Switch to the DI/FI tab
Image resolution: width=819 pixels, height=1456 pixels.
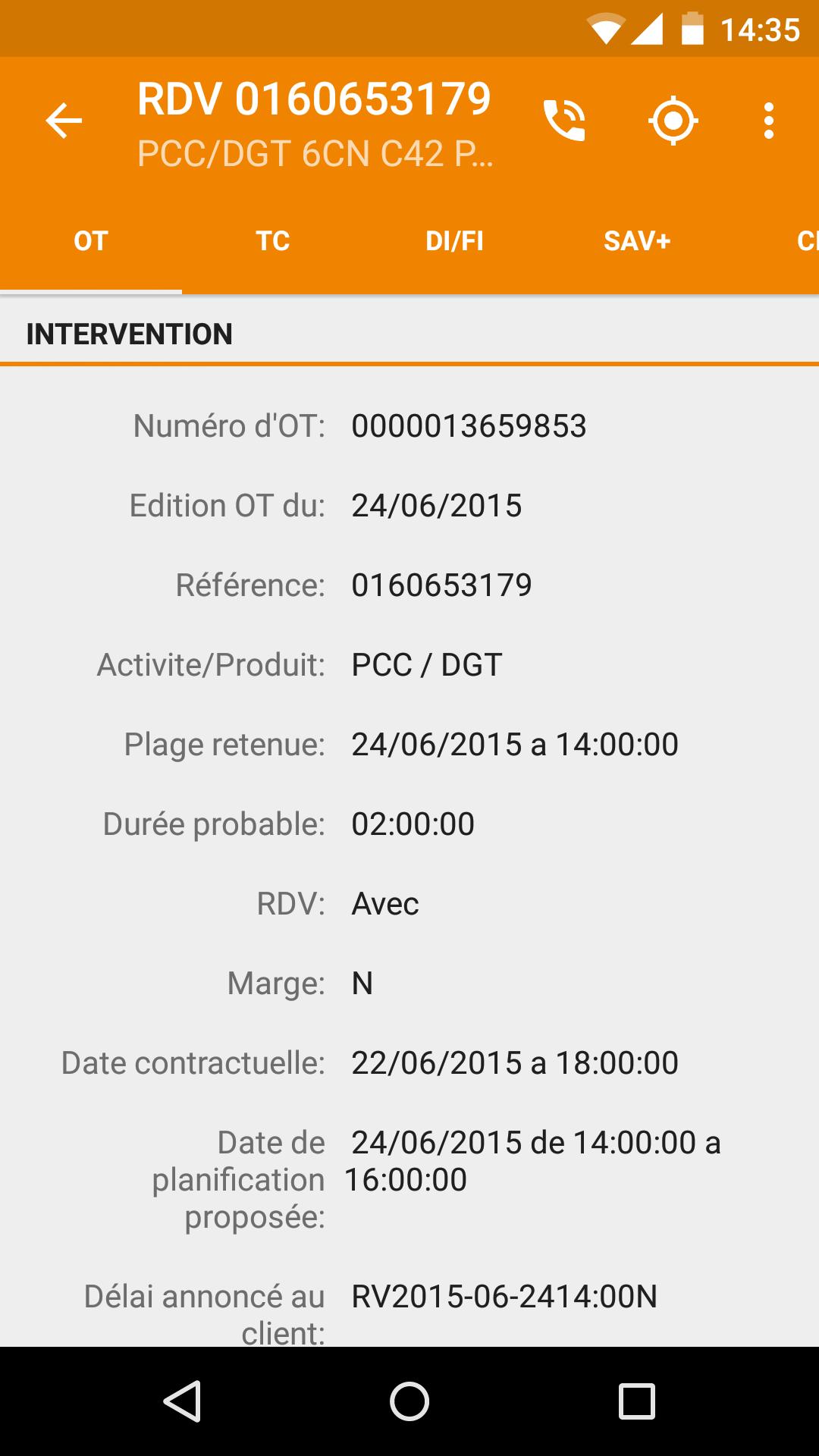pos(455,241)
